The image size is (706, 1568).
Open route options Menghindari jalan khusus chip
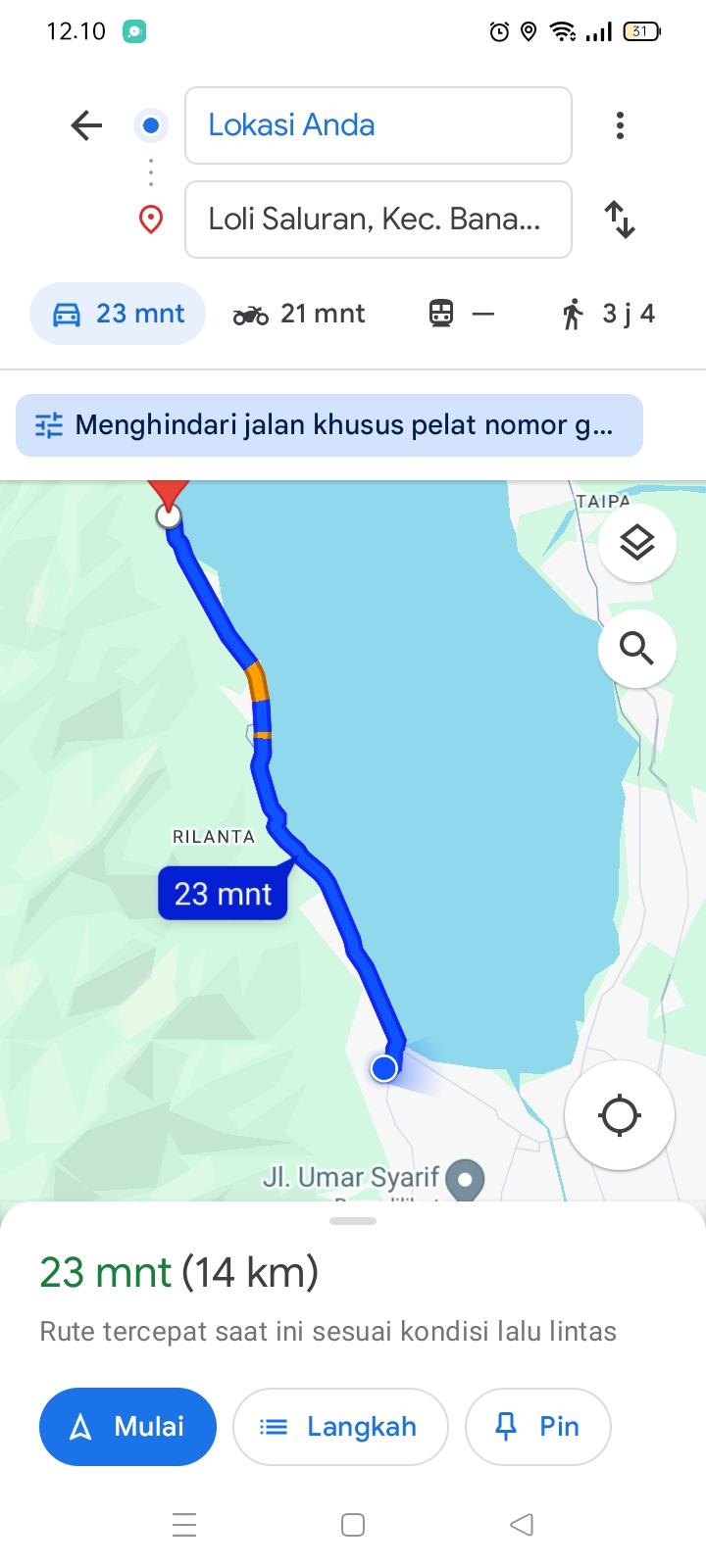point(329,425)
